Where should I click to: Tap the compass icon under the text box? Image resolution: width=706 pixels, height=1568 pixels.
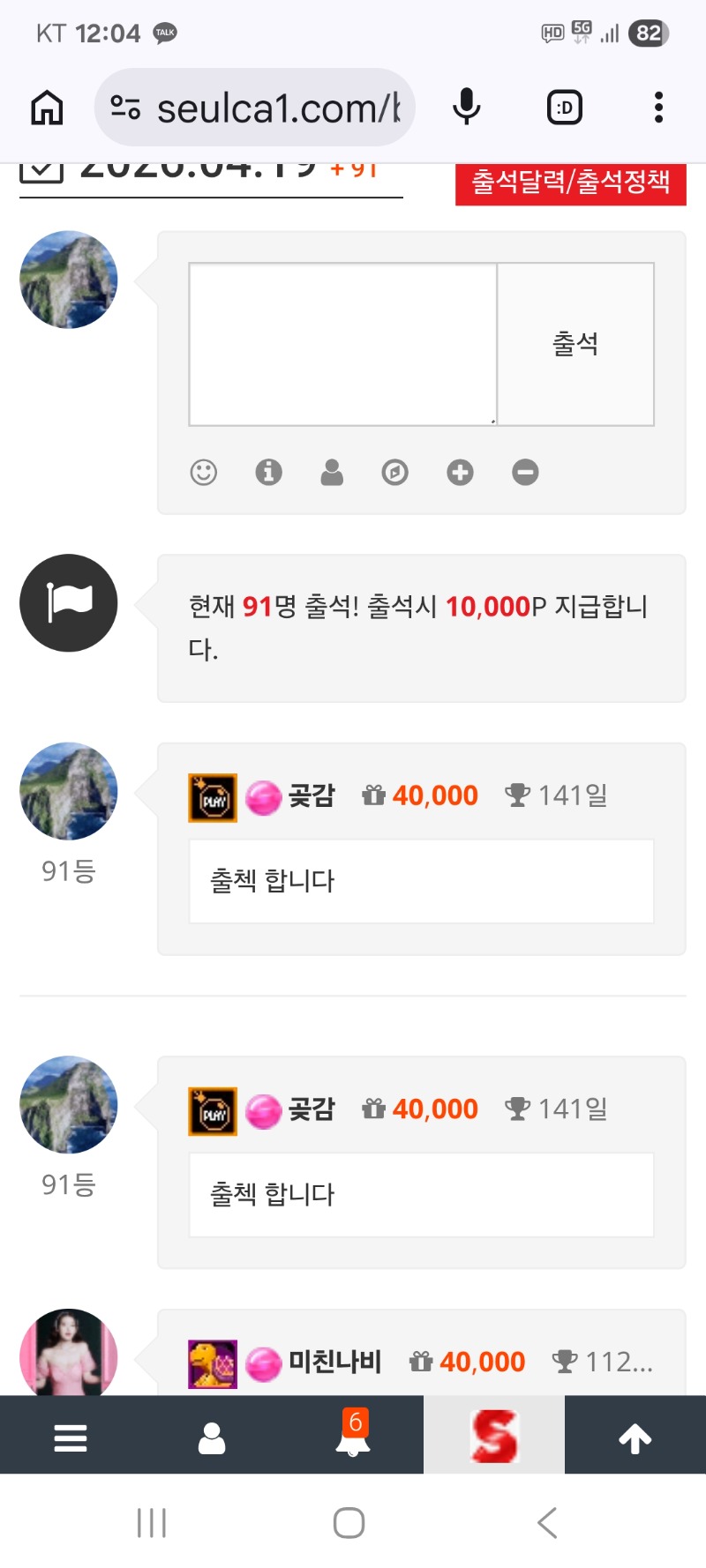(x=395, y=473)
